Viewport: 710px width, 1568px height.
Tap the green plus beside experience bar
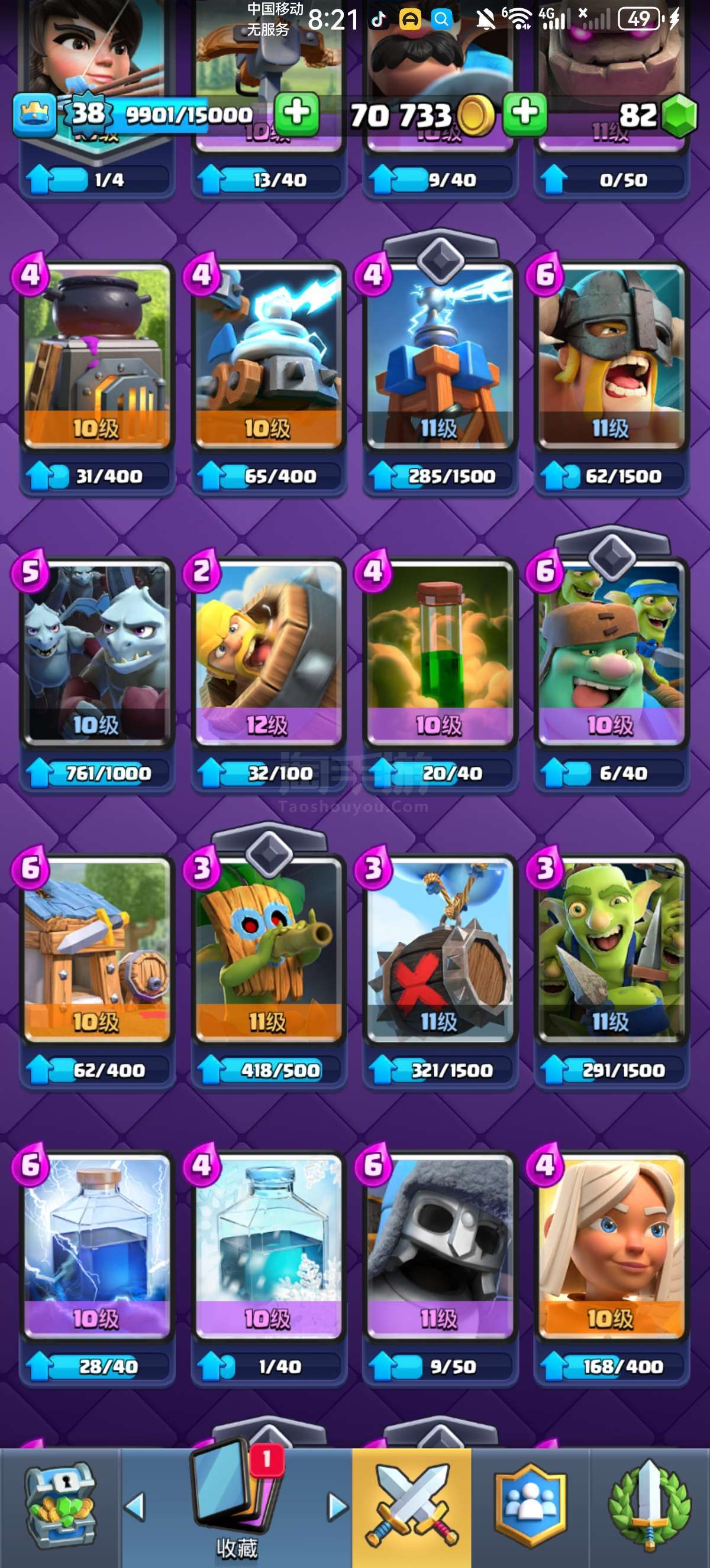[296, 114]
